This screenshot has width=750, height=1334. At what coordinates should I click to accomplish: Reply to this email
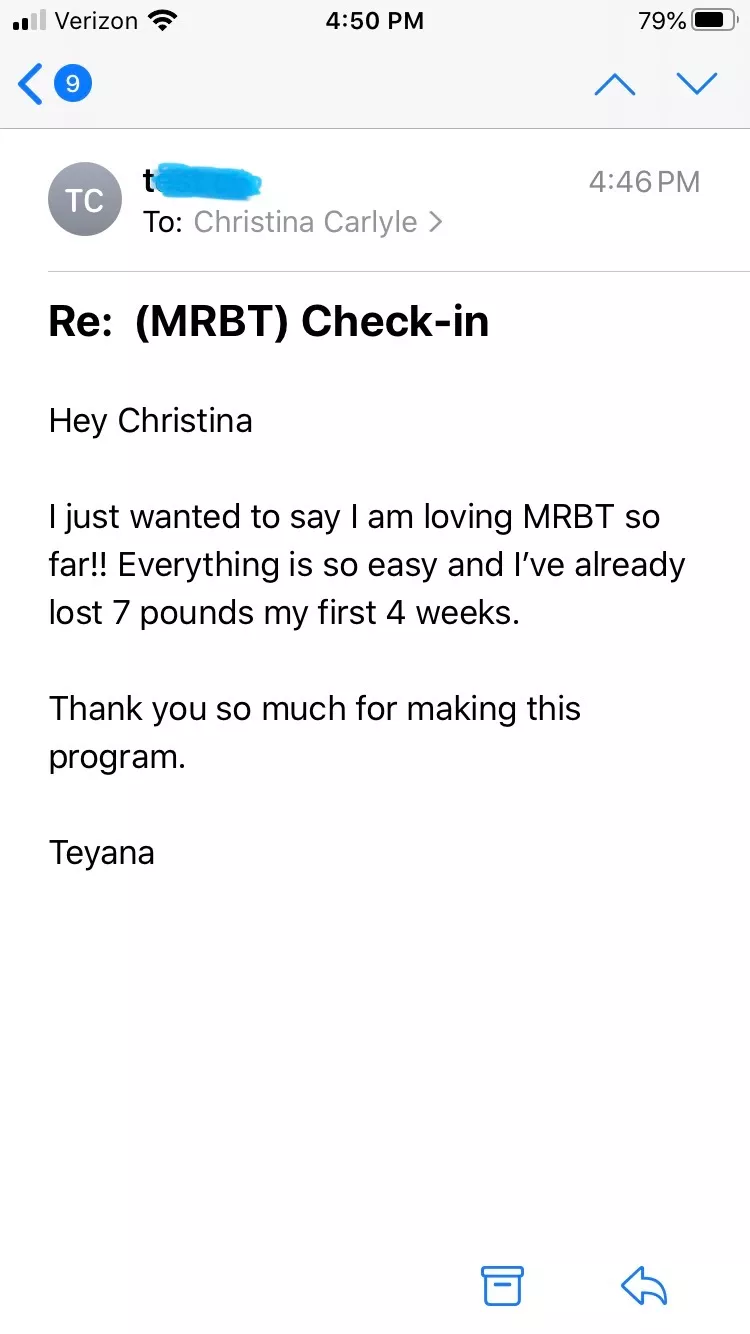[x=644, y=1285]
